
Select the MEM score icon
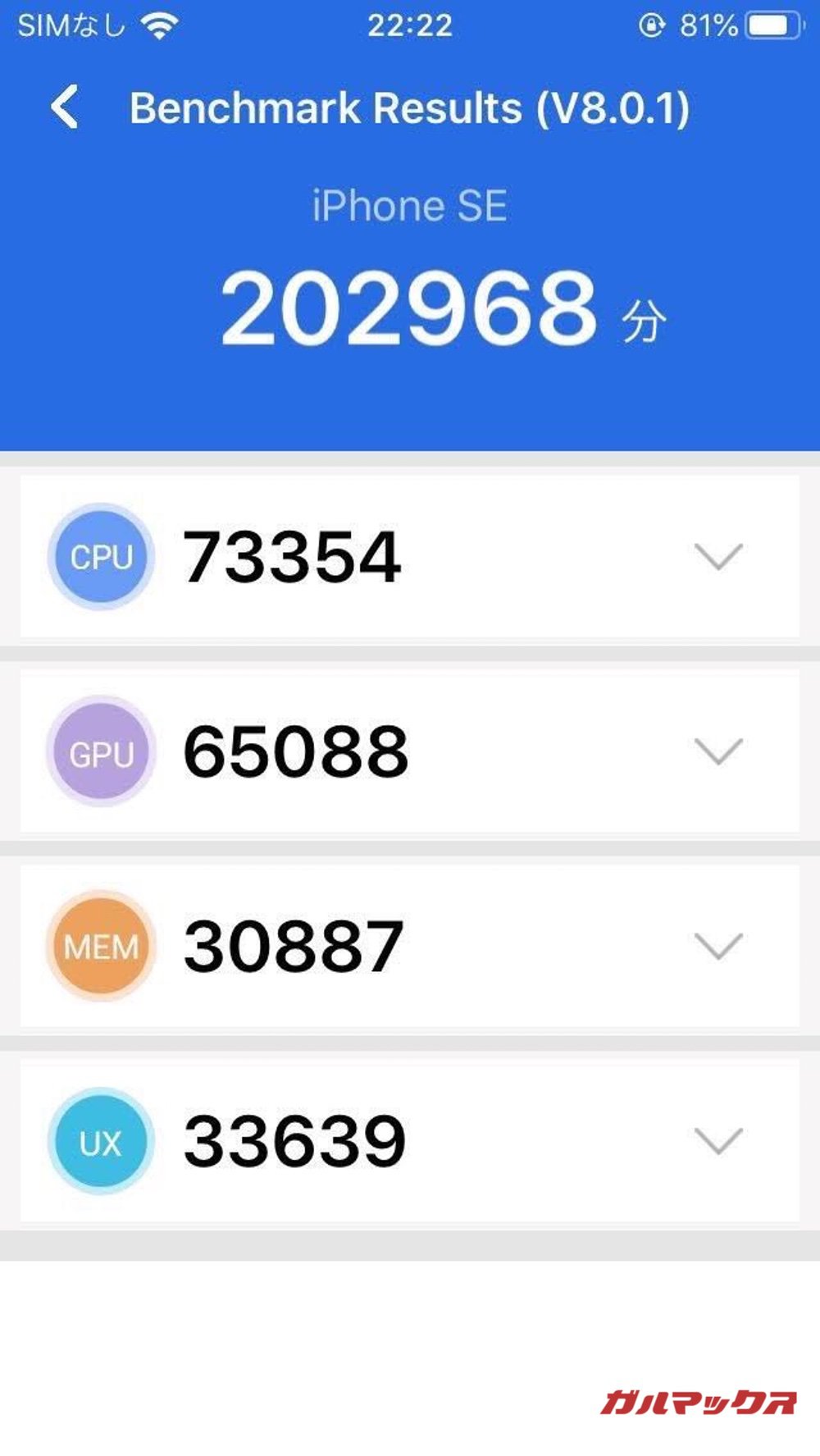click(x=100, y=945)
